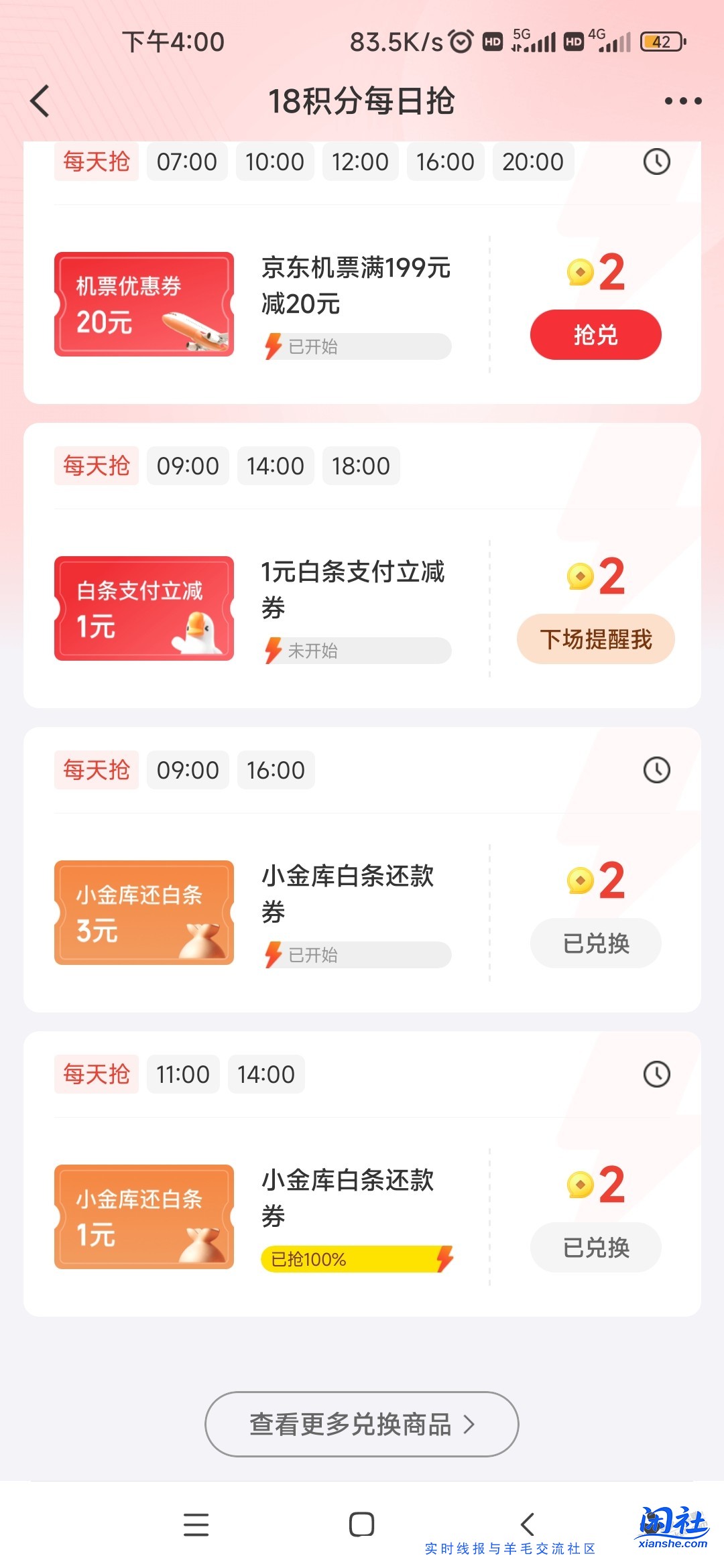The height and width of the screenshot is (1568, 724).
Task: Tap the 抢兑 button for flight coupon
Action: point(595,334)
